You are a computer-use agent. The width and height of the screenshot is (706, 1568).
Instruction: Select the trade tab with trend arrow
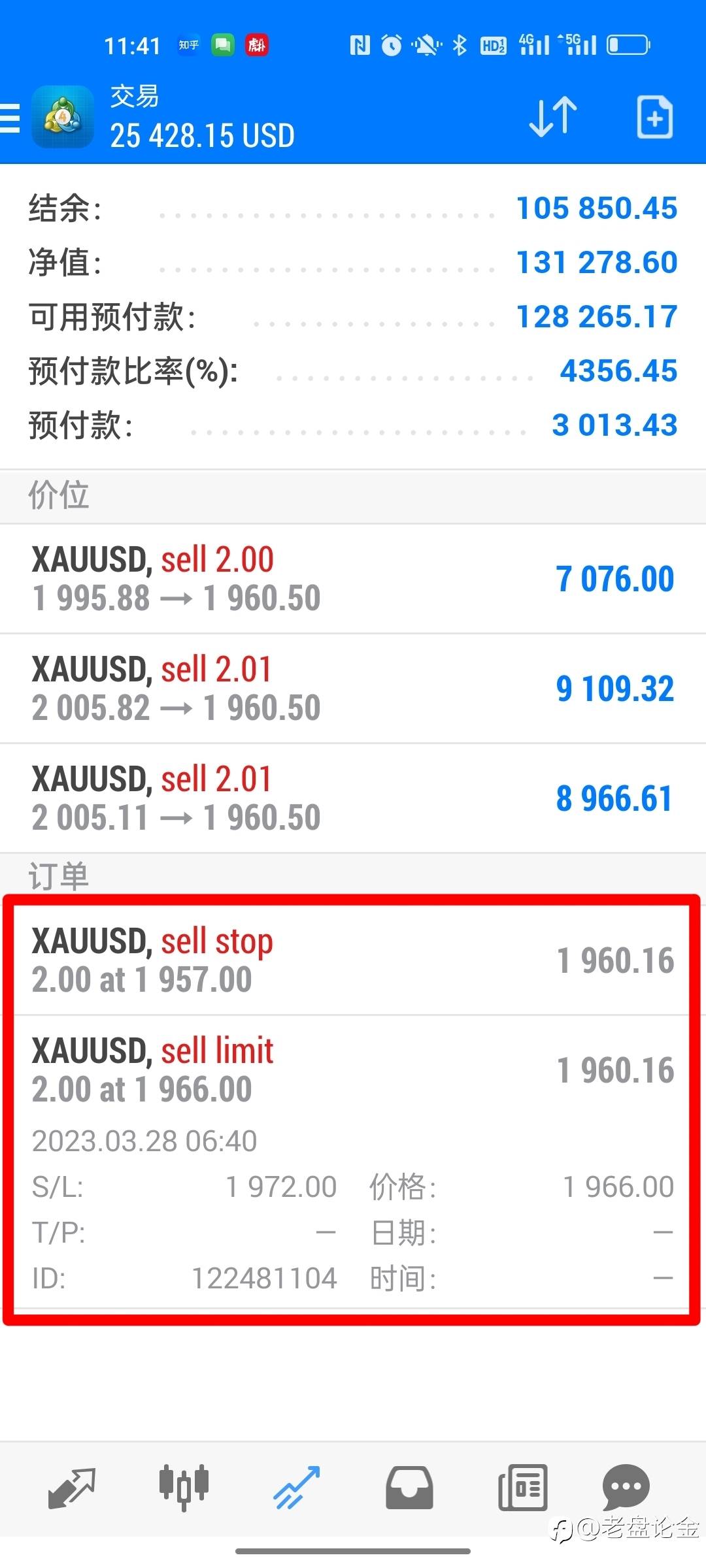(297, 1488)
